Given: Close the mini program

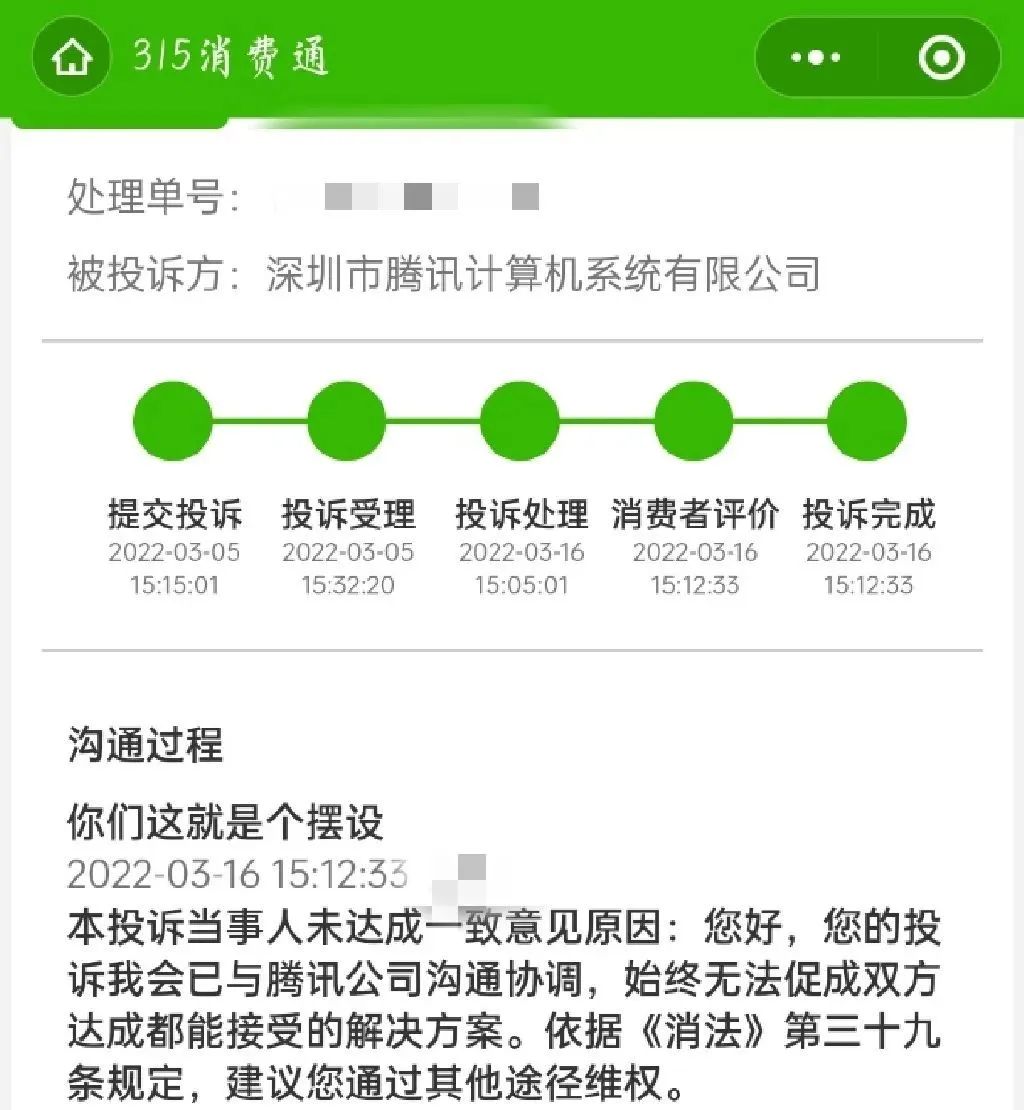Looking at the screenshot, I should 941,58.
